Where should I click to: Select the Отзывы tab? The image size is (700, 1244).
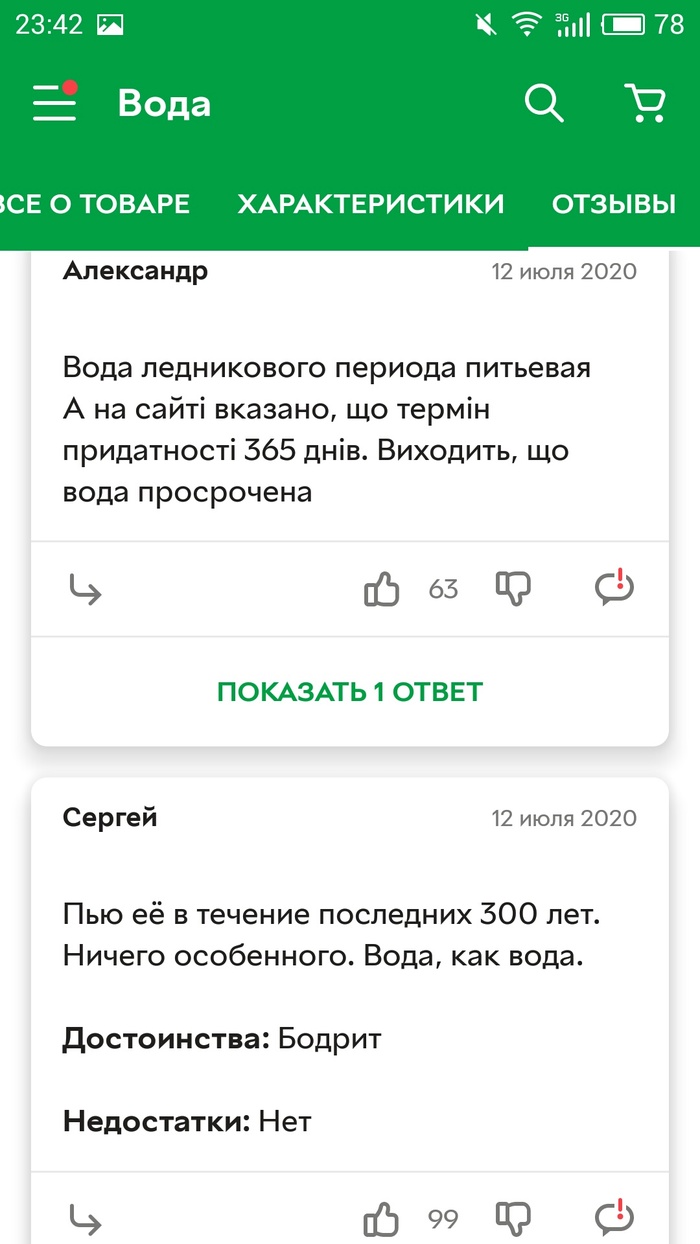613,204
